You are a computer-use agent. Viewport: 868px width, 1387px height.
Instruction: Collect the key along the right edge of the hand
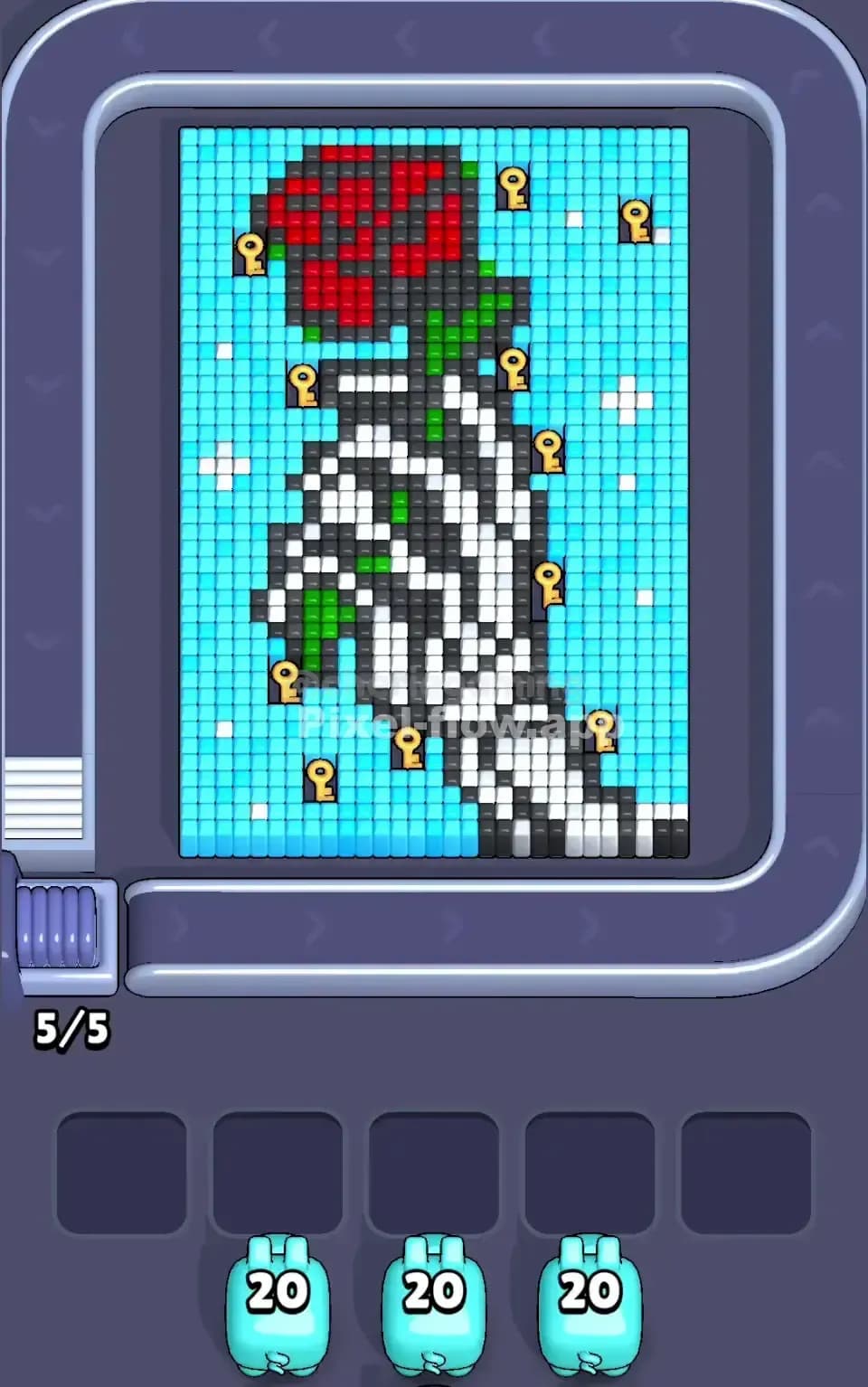pyautogui.click(x=550, y=451)
